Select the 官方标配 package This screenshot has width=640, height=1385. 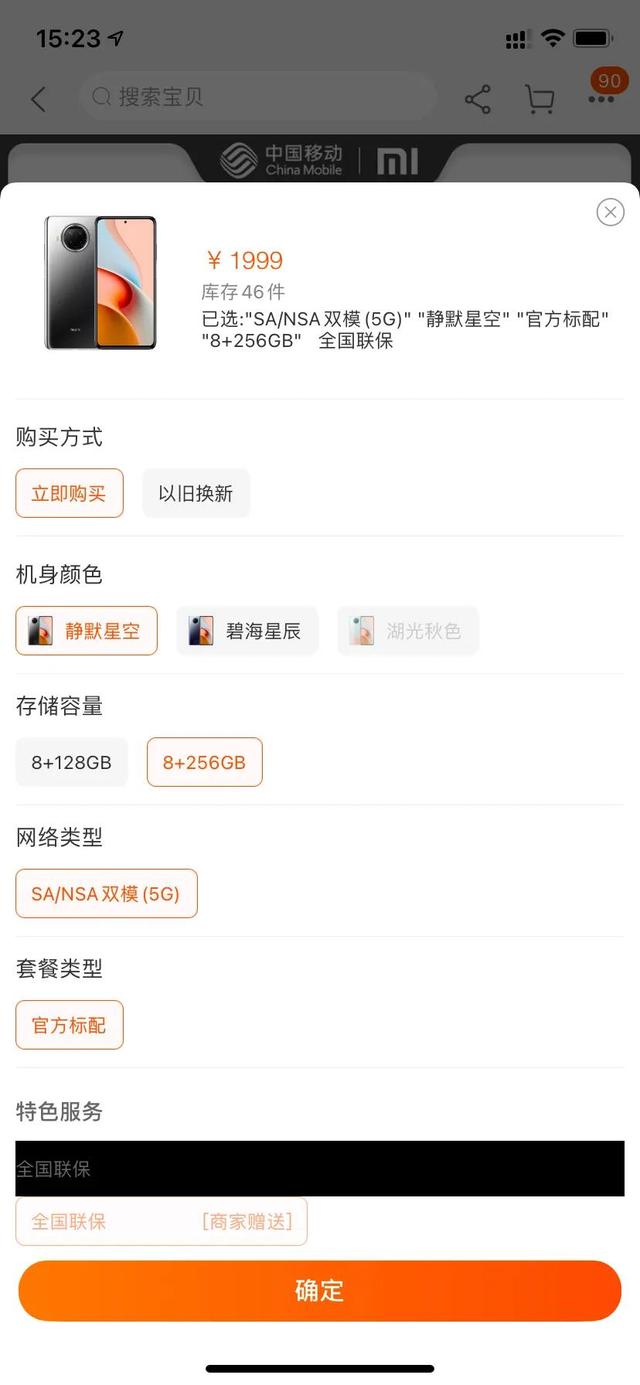click(69, 1025)
